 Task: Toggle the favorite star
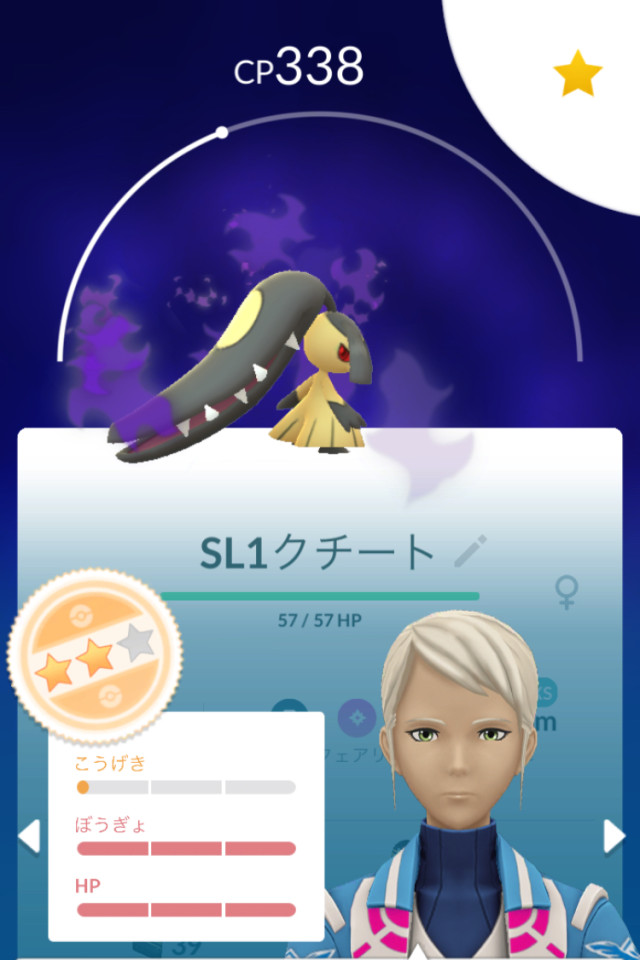(578, 75)
